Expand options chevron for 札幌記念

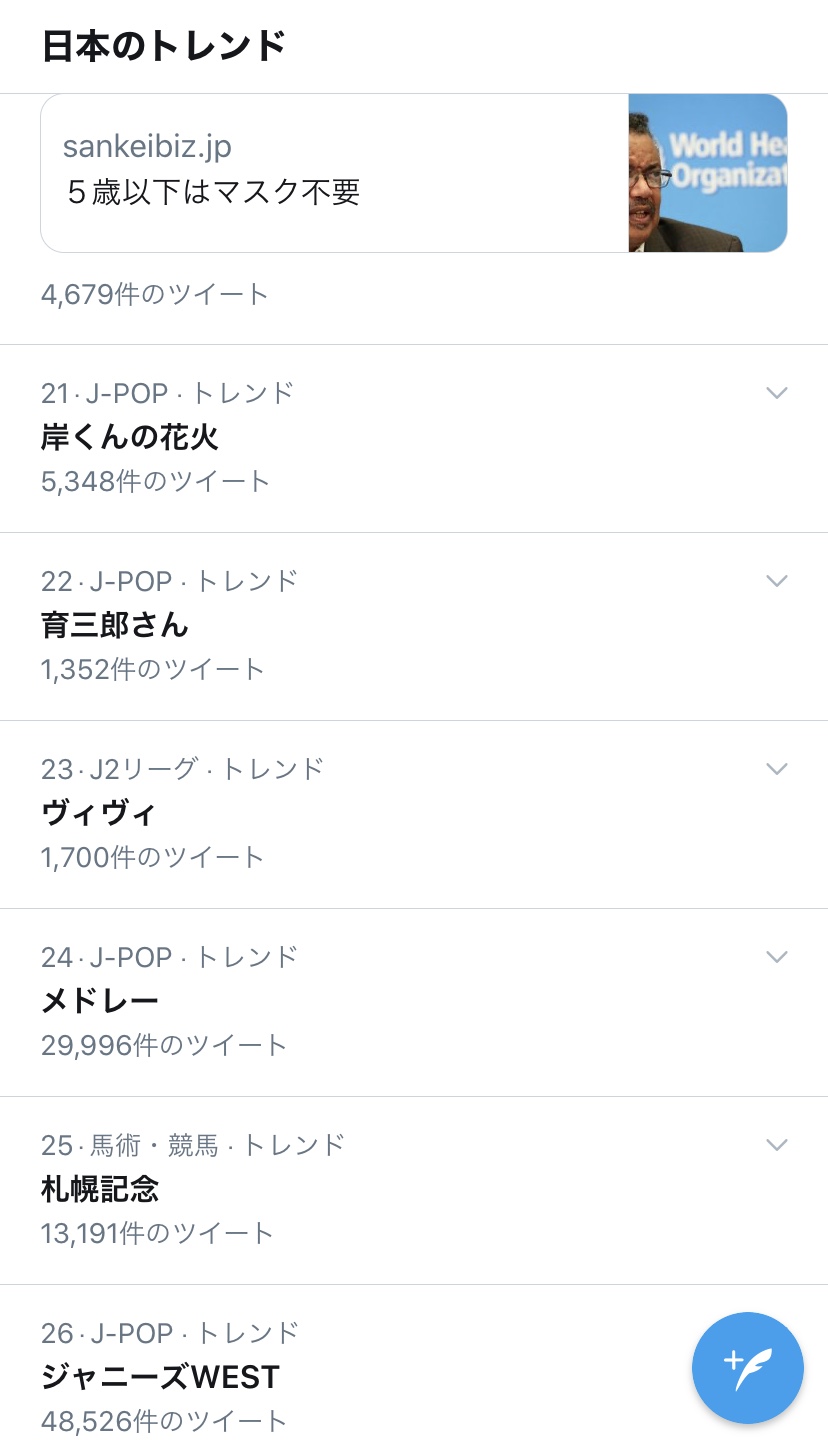(777, 1144)
